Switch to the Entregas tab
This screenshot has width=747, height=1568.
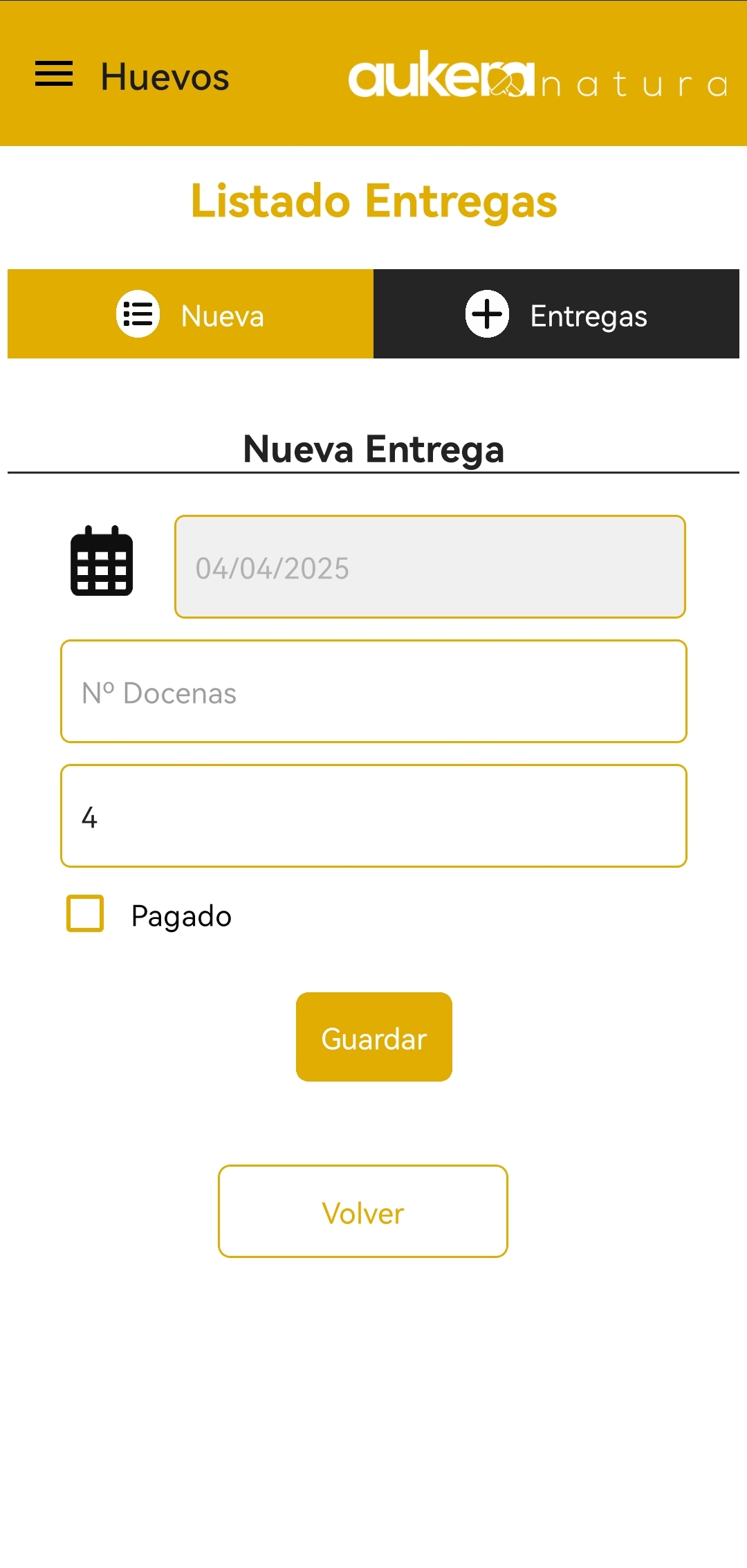coord(556,314)
